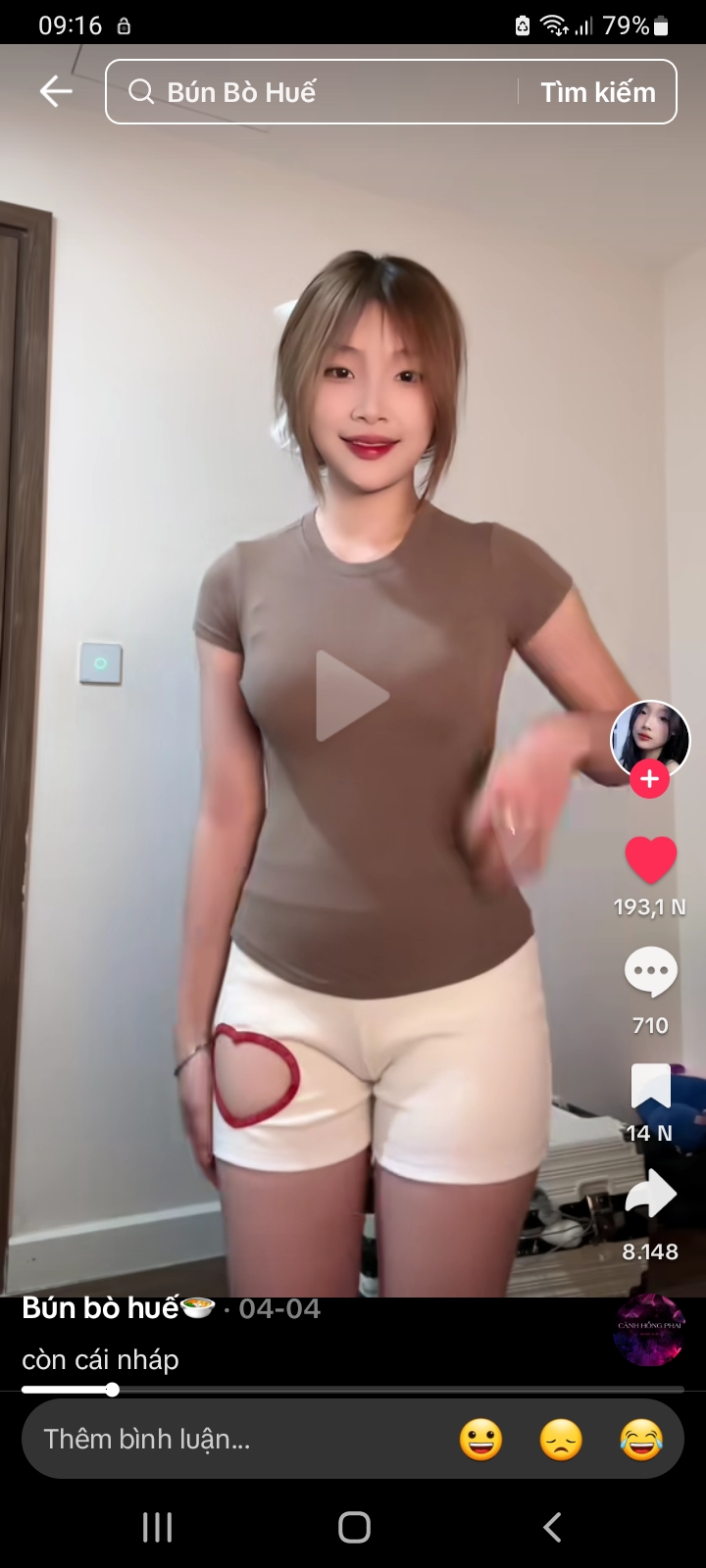Tap the system home button

point(354,1527)
